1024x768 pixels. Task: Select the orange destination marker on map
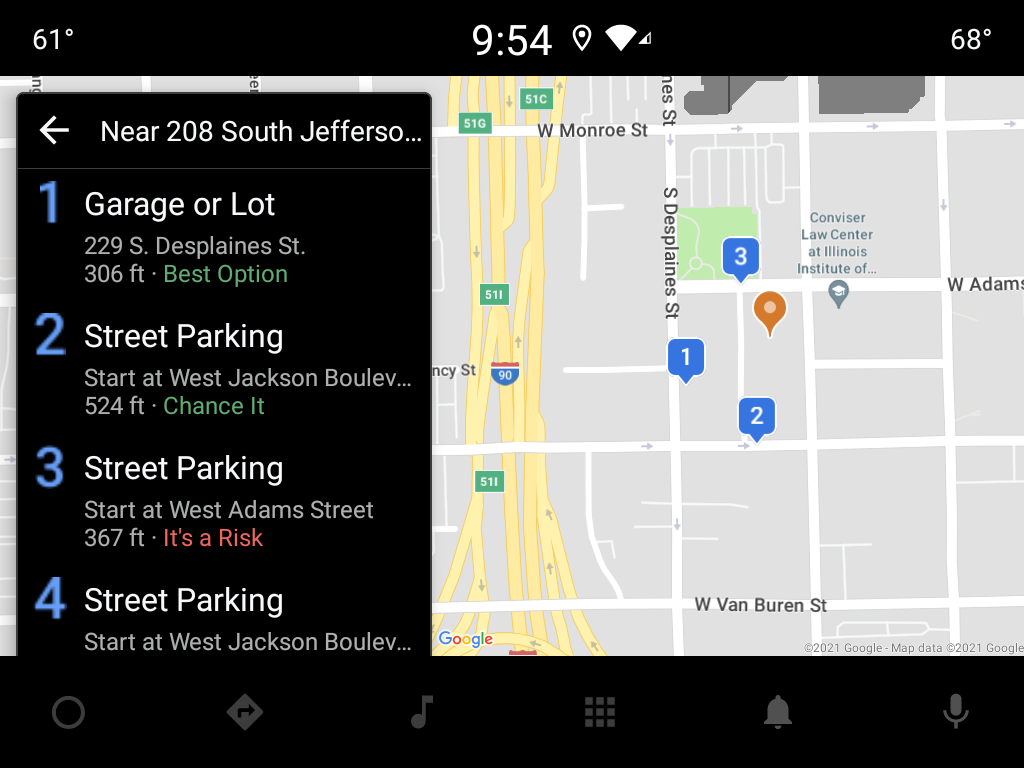click(x=769, y=311)
